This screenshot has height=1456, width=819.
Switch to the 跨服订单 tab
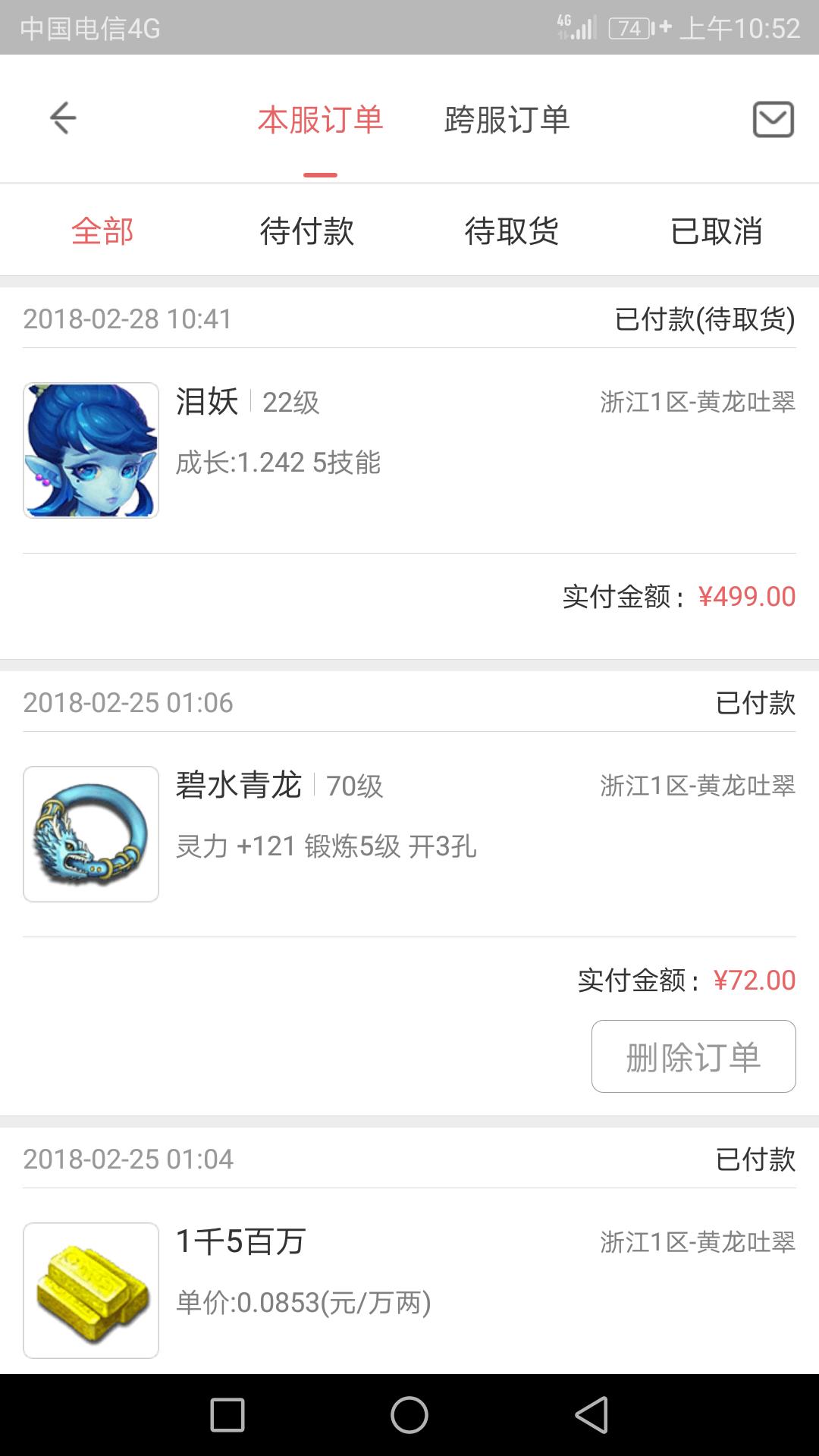pos(507,120)
